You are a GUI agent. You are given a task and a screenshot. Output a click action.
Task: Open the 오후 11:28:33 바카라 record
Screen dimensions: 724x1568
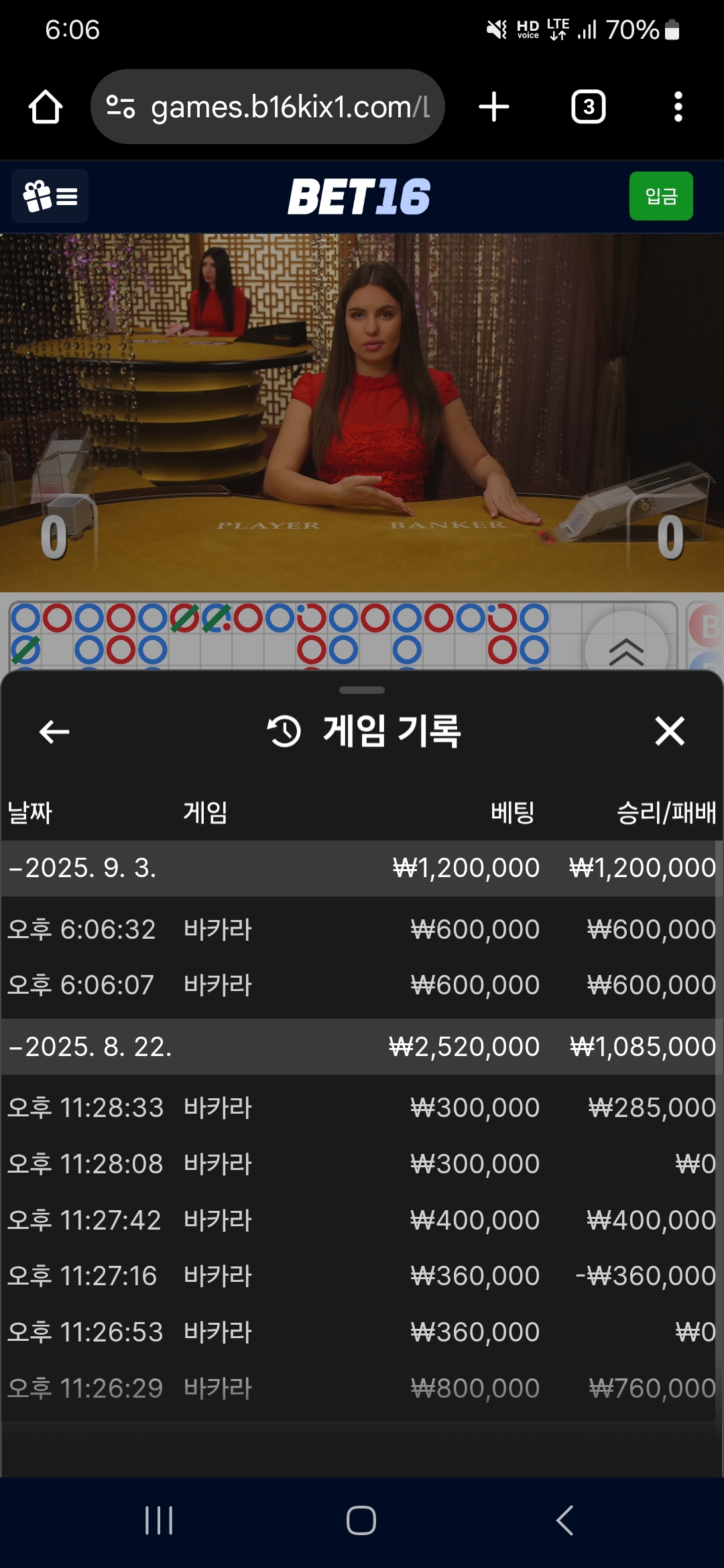coord(361,1108)
